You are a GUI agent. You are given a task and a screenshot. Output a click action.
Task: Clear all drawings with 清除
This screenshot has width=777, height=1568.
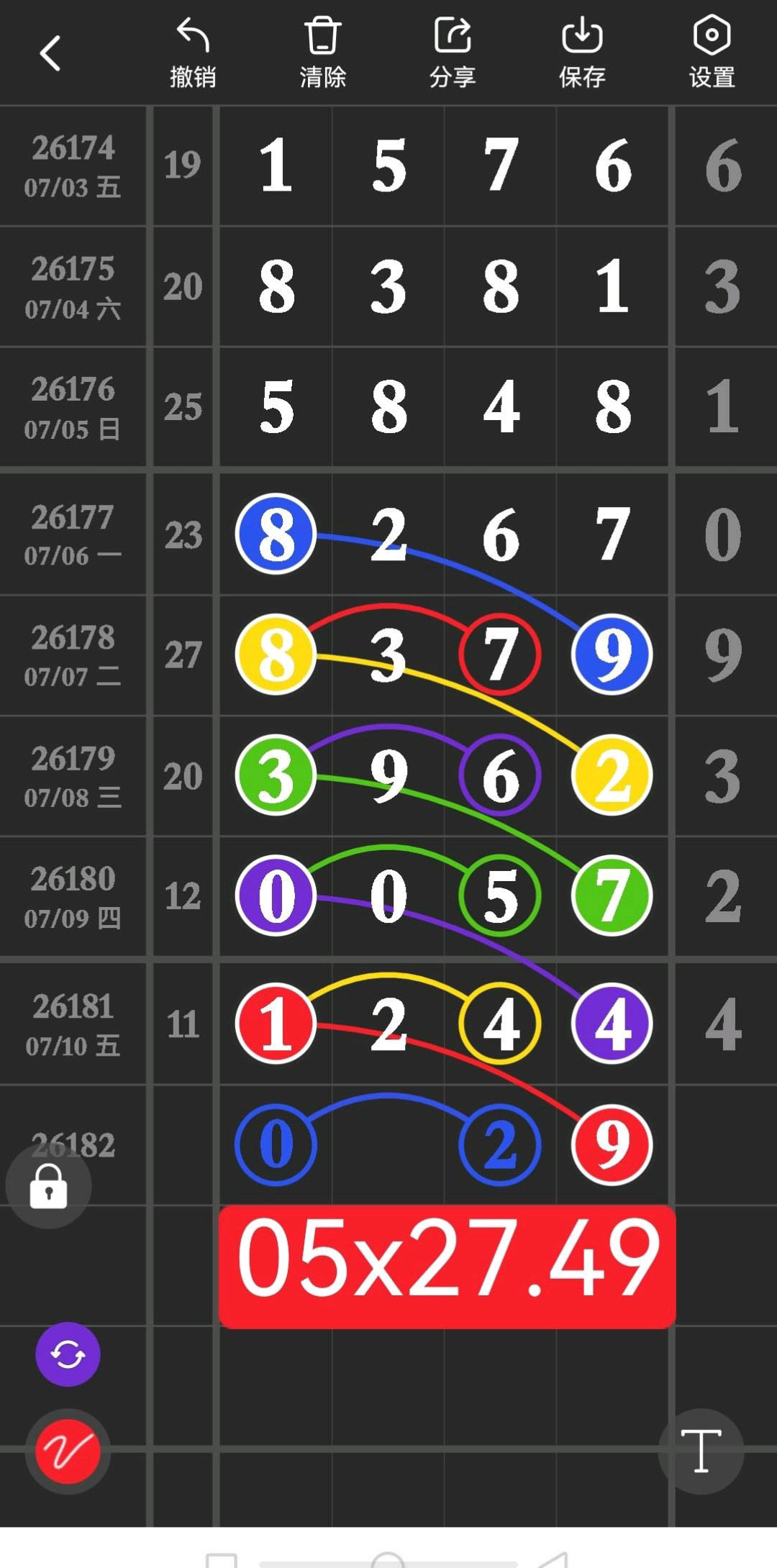[x=322, y=53]
